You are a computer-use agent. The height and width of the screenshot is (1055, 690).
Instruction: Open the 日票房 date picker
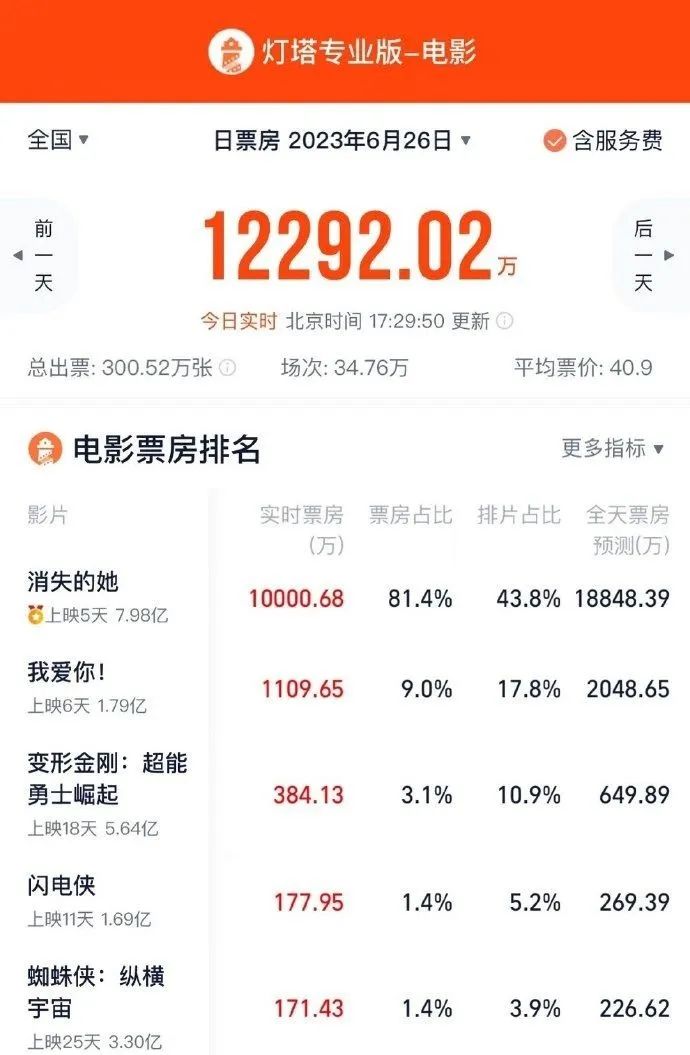click(x=342, y=141)
